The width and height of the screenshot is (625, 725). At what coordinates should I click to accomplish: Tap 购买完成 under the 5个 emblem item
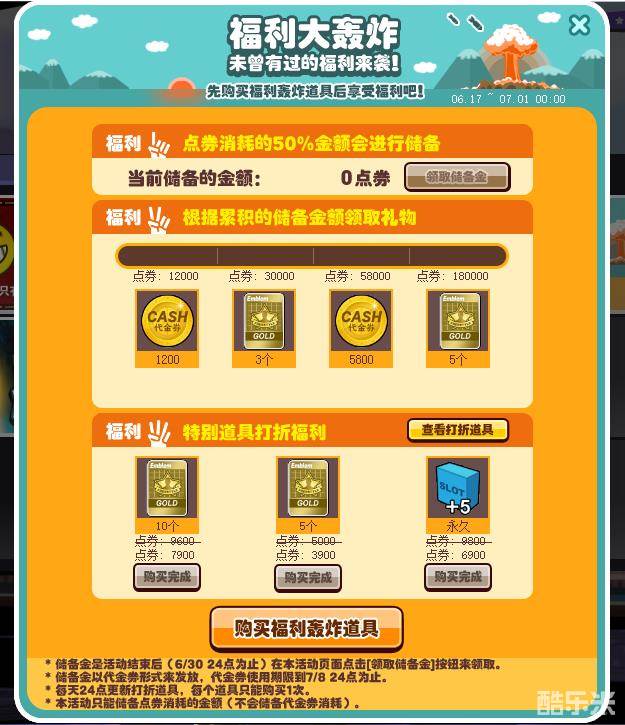tap(307, 578)
